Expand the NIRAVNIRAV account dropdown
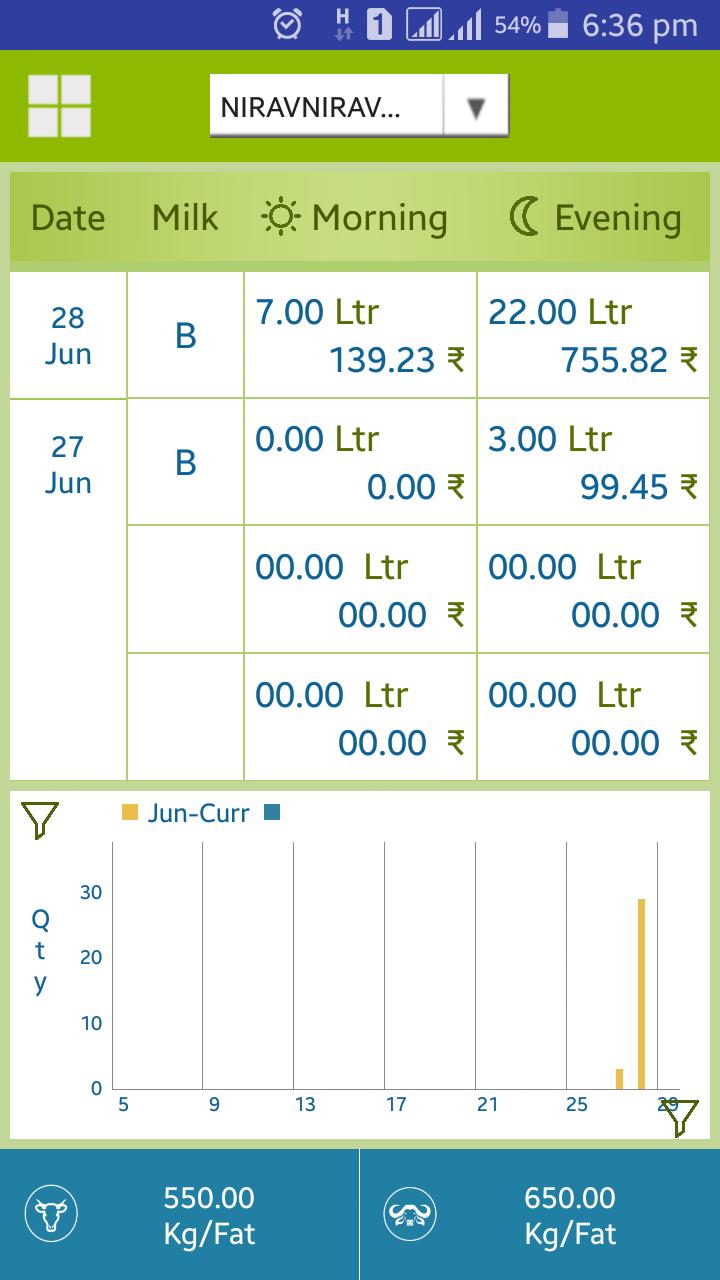The width and height of the screenshot is (720, 1280). 476,107
